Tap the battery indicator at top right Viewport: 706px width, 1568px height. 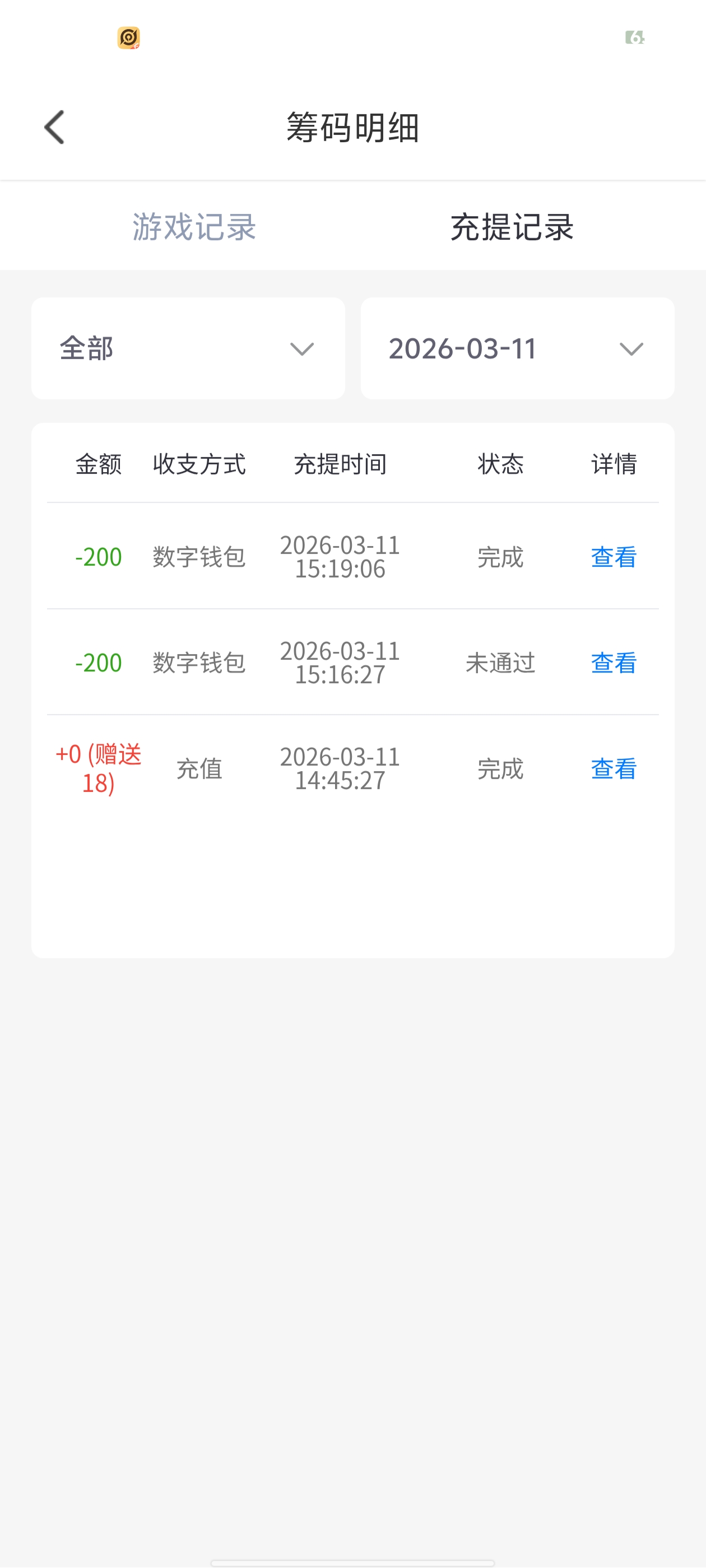(x=634, y=38)
